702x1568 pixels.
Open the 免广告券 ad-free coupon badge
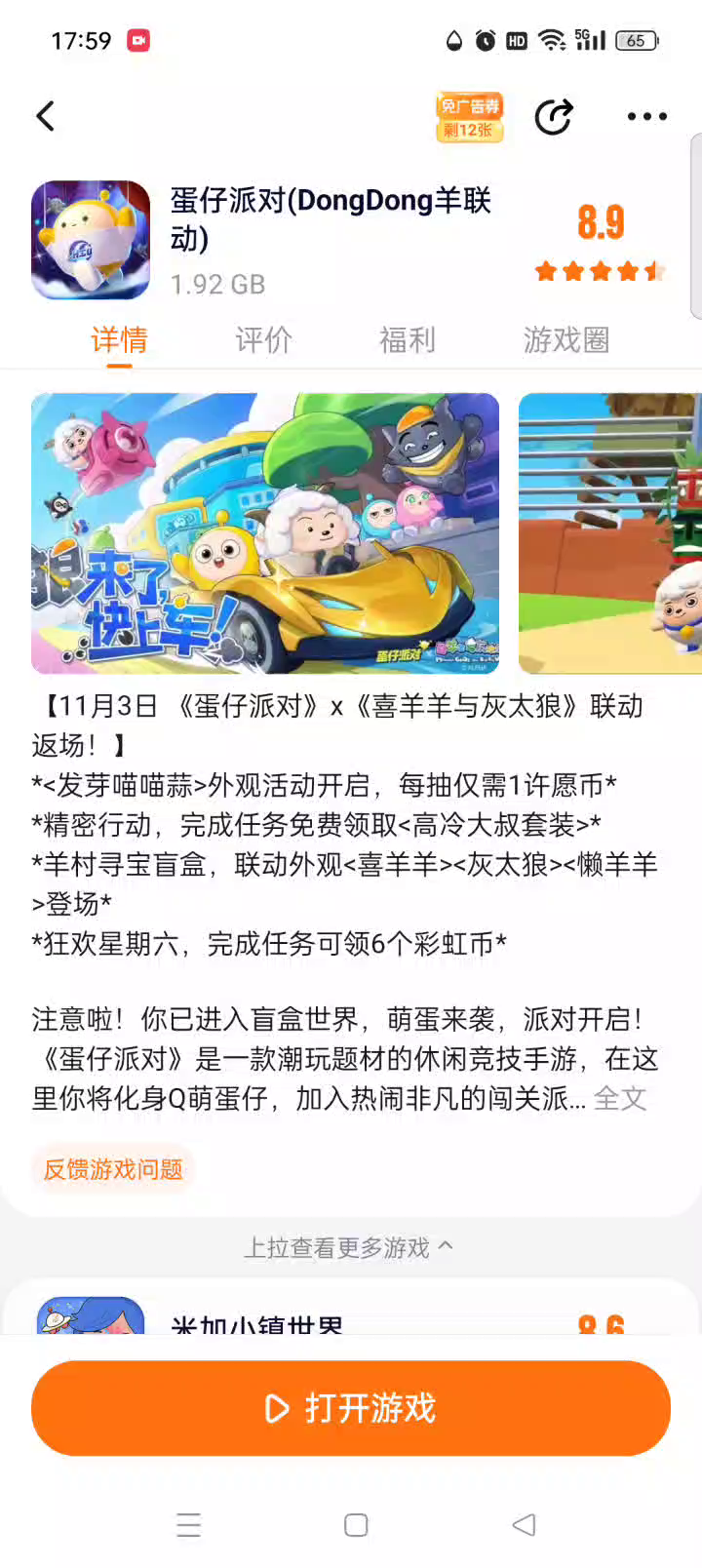click(x=469, y=117)
